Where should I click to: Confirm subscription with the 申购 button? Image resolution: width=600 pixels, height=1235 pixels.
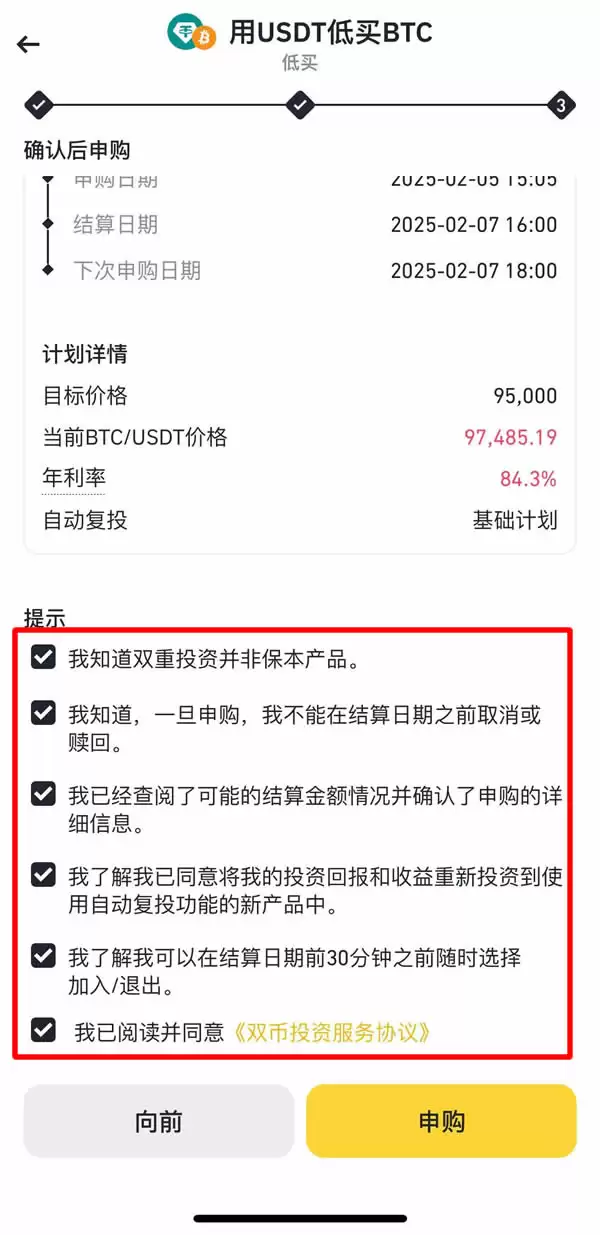[x=441, y=1121]
